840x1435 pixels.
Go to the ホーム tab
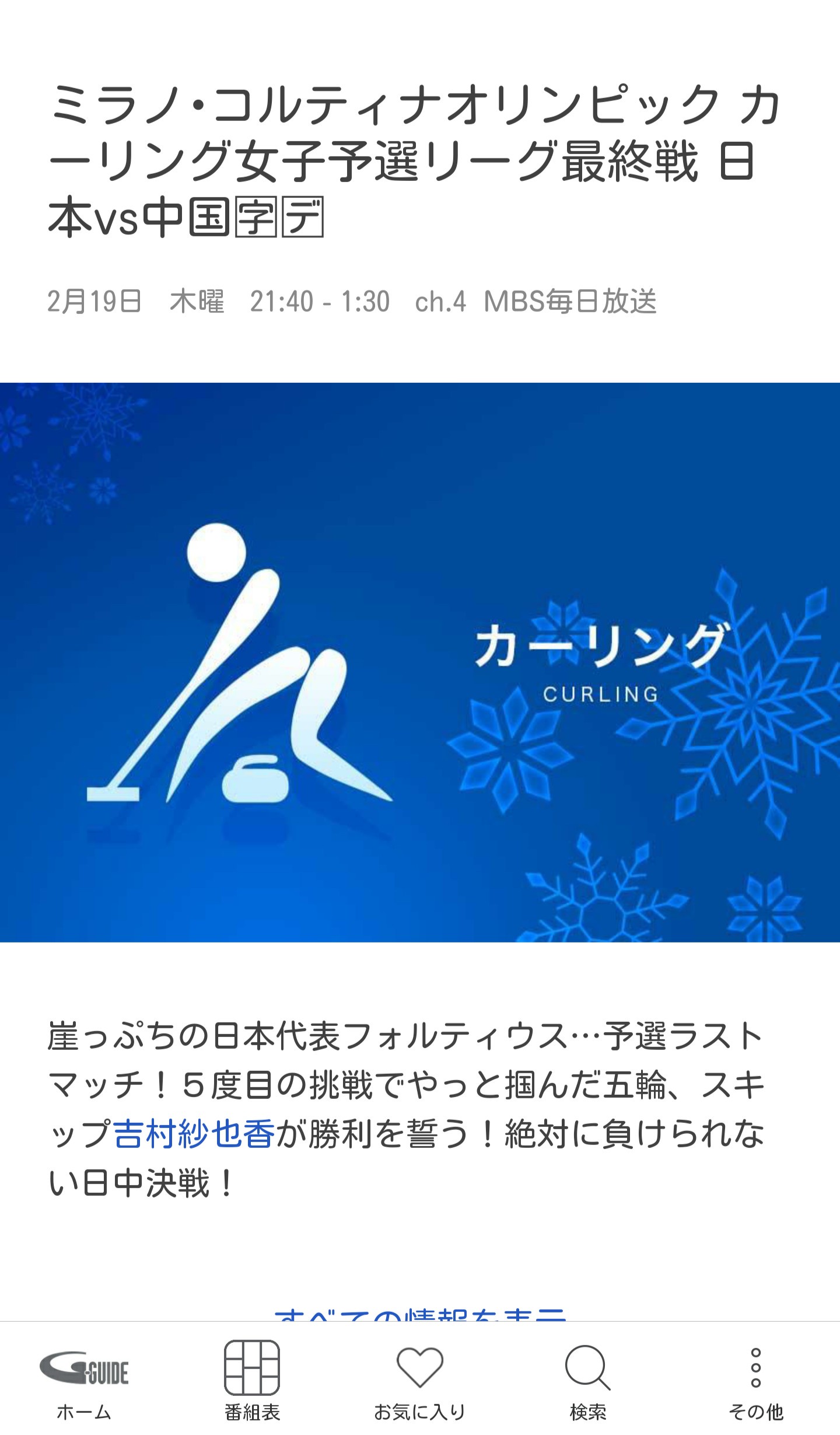click(x=84, y=1381)
